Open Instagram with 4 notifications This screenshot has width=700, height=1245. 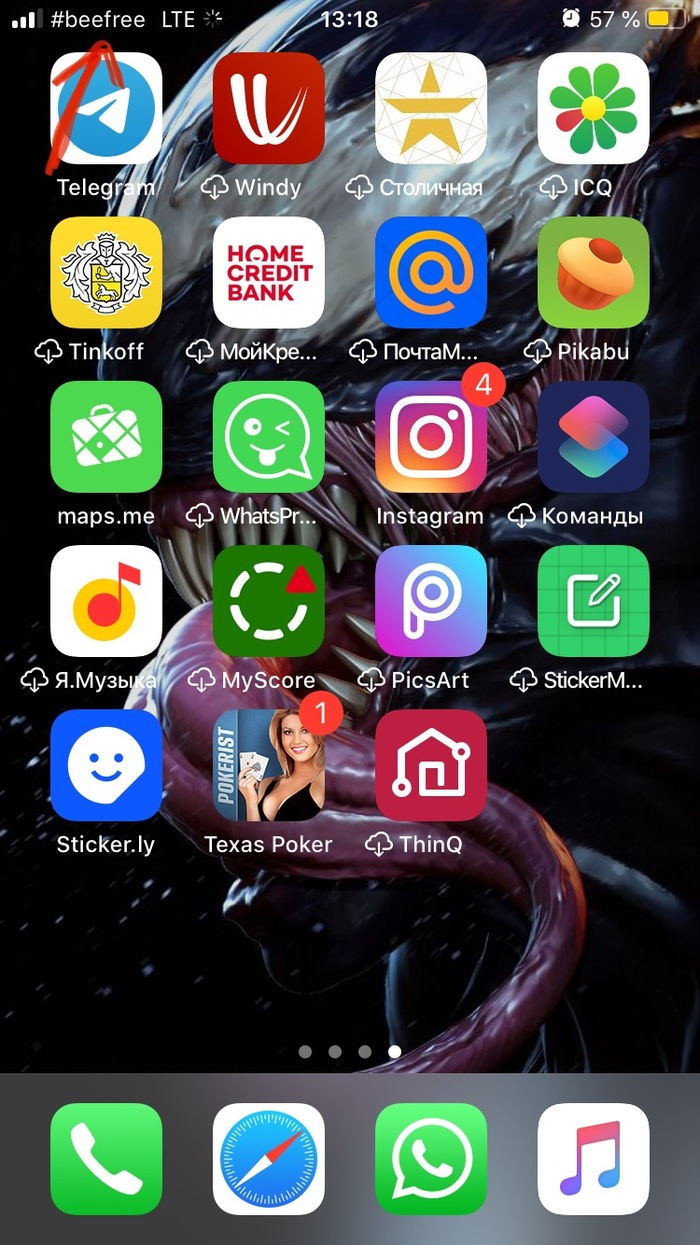(x=431, y=437)
